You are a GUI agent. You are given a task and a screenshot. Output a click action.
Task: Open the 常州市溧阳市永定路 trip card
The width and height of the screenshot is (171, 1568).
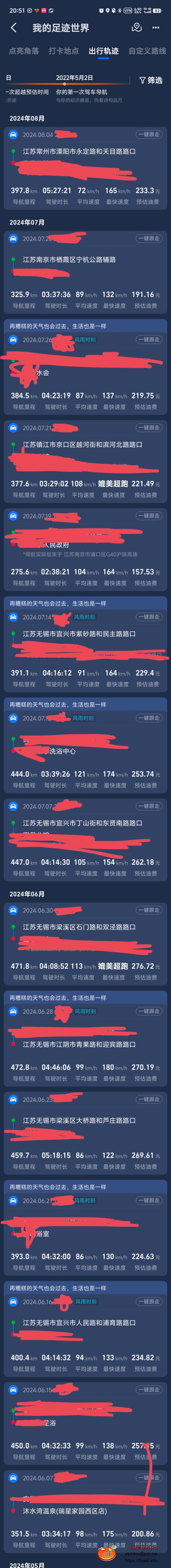(85, 151)
